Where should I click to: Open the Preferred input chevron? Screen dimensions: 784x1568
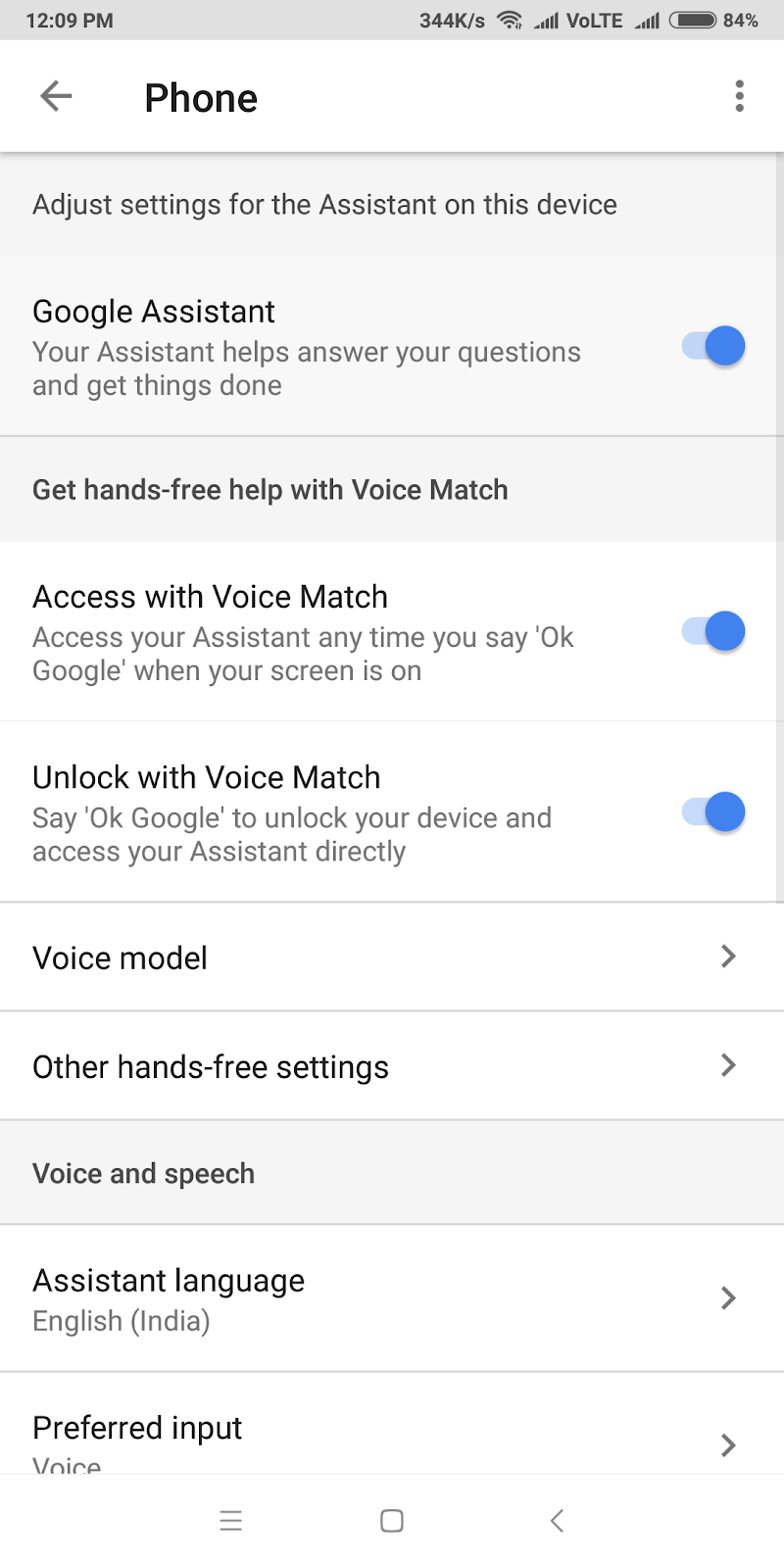tap(727, 1445)
